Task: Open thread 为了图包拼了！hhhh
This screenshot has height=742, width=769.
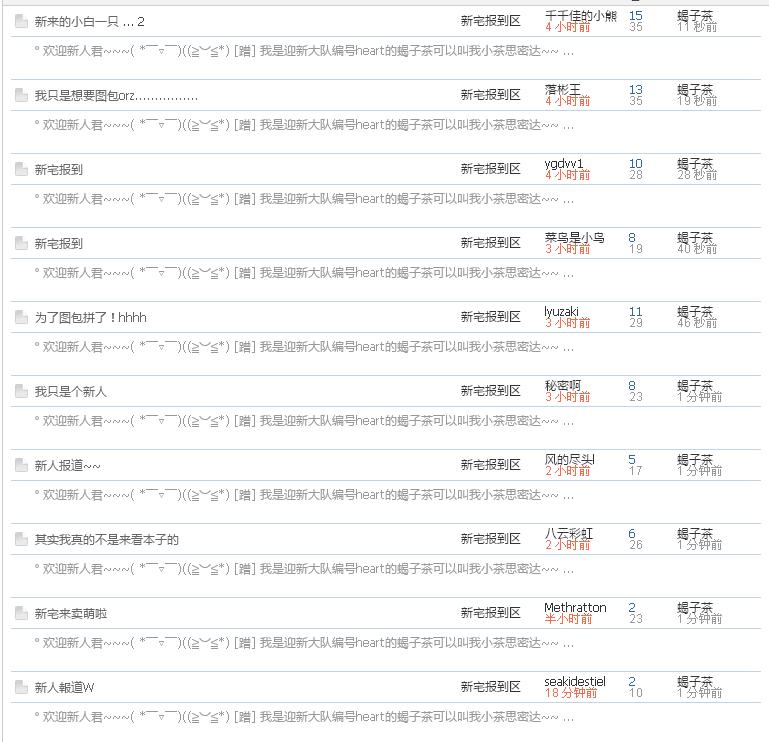Action: (x=90, y=317)
